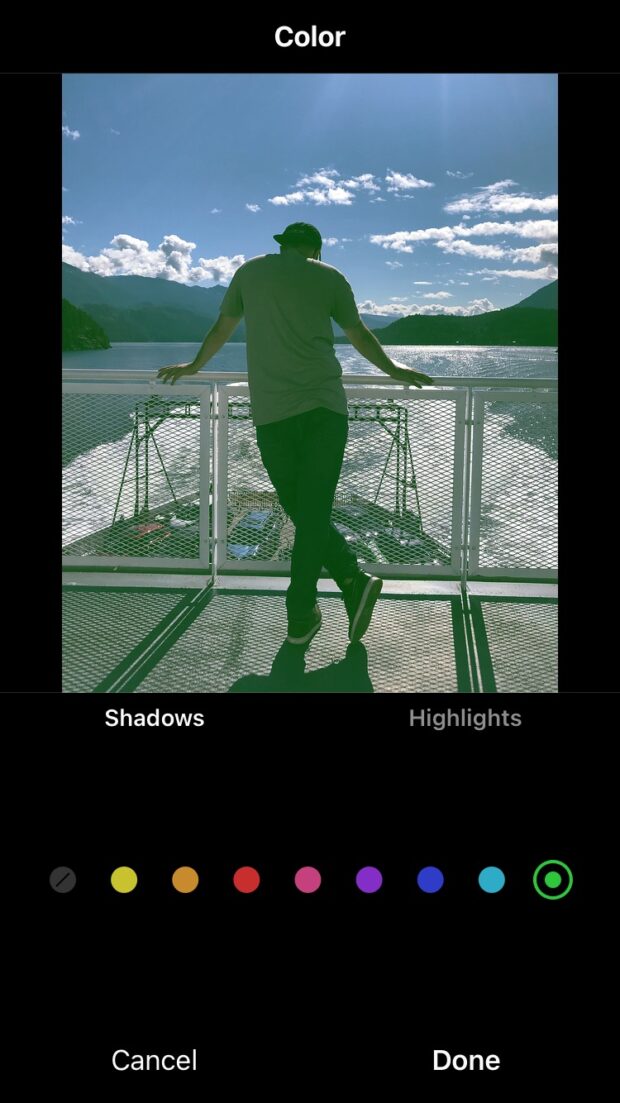The image size is (620, 1103).
Task: Choose the purple color swatch
Action: click(x=369, y=880)
